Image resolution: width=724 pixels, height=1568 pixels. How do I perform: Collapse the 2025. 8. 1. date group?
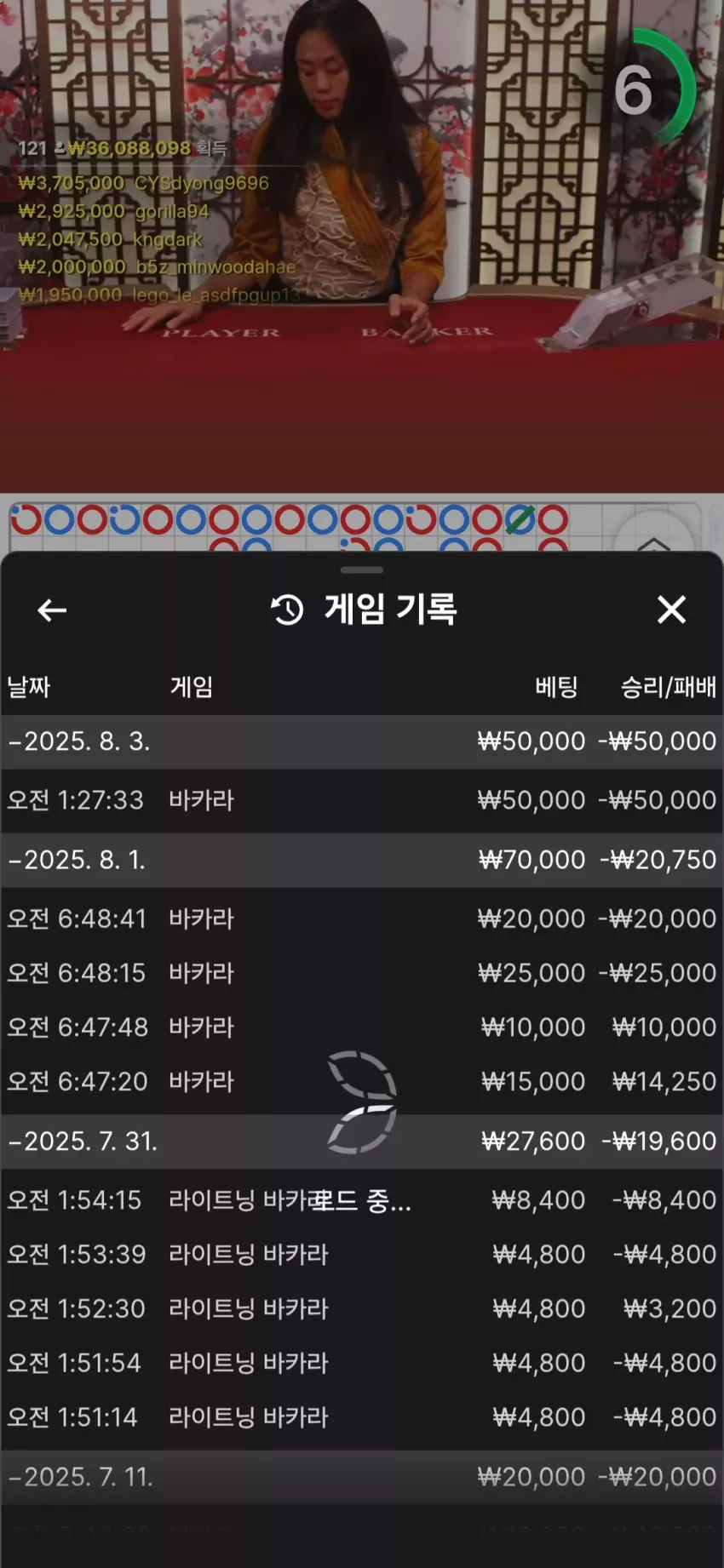point(362,860)
